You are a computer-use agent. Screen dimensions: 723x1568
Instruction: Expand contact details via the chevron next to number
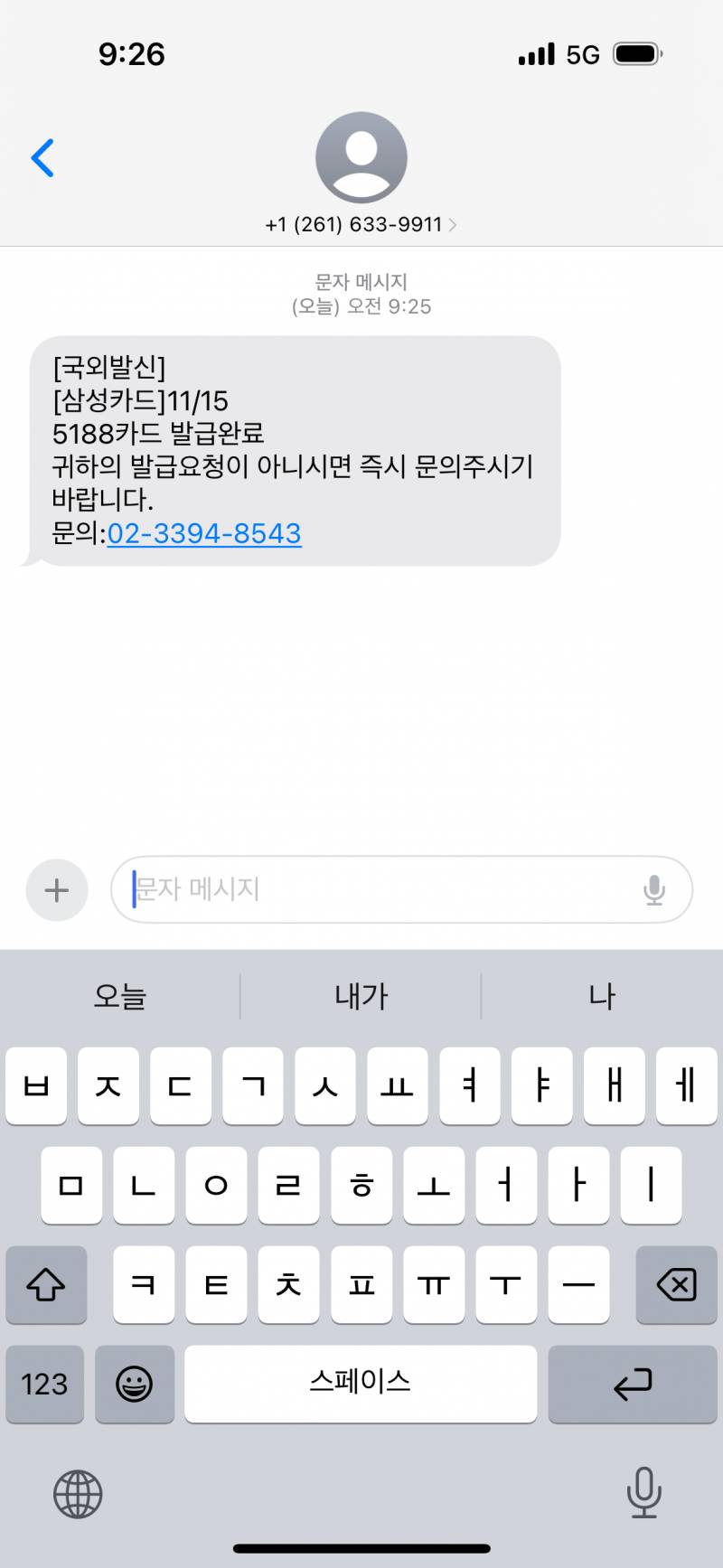click(454, 225)
